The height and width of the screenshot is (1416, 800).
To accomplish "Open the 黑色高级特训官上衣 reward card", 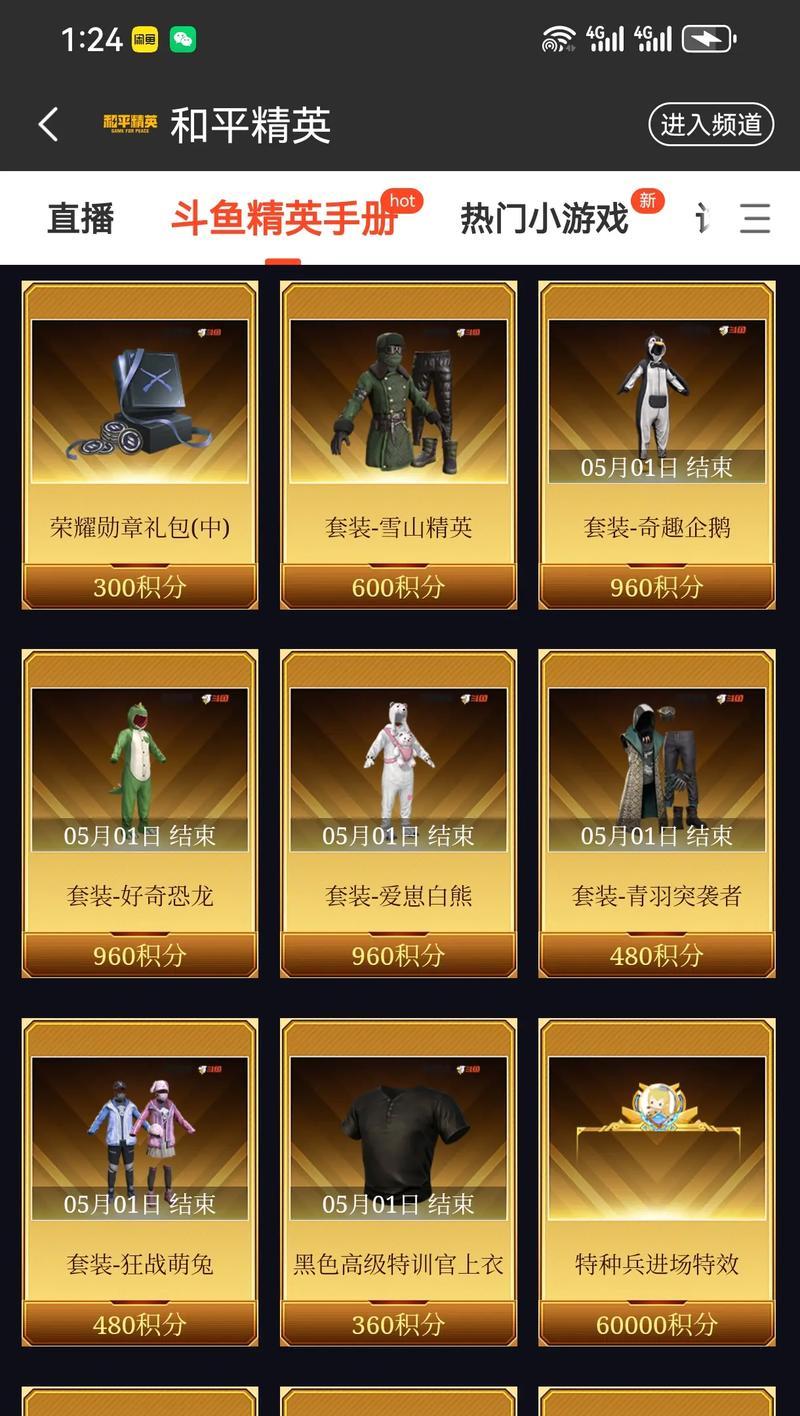I will tap(398, 1182).
